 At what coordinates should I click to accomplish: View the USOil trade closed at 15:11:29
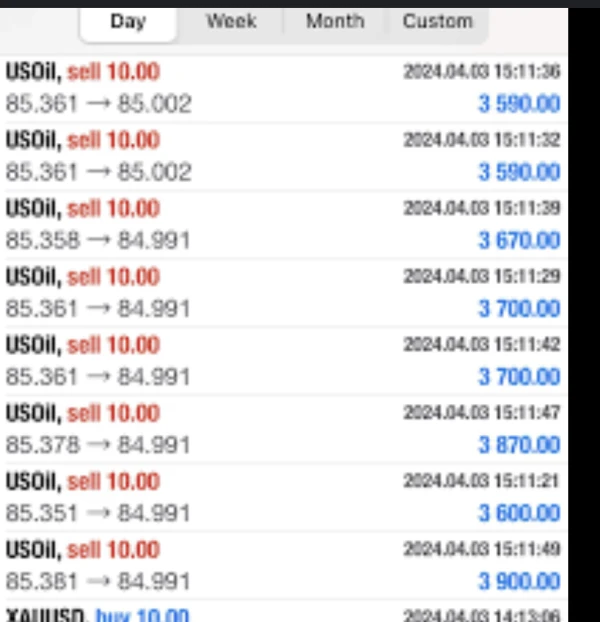point(283,293)
